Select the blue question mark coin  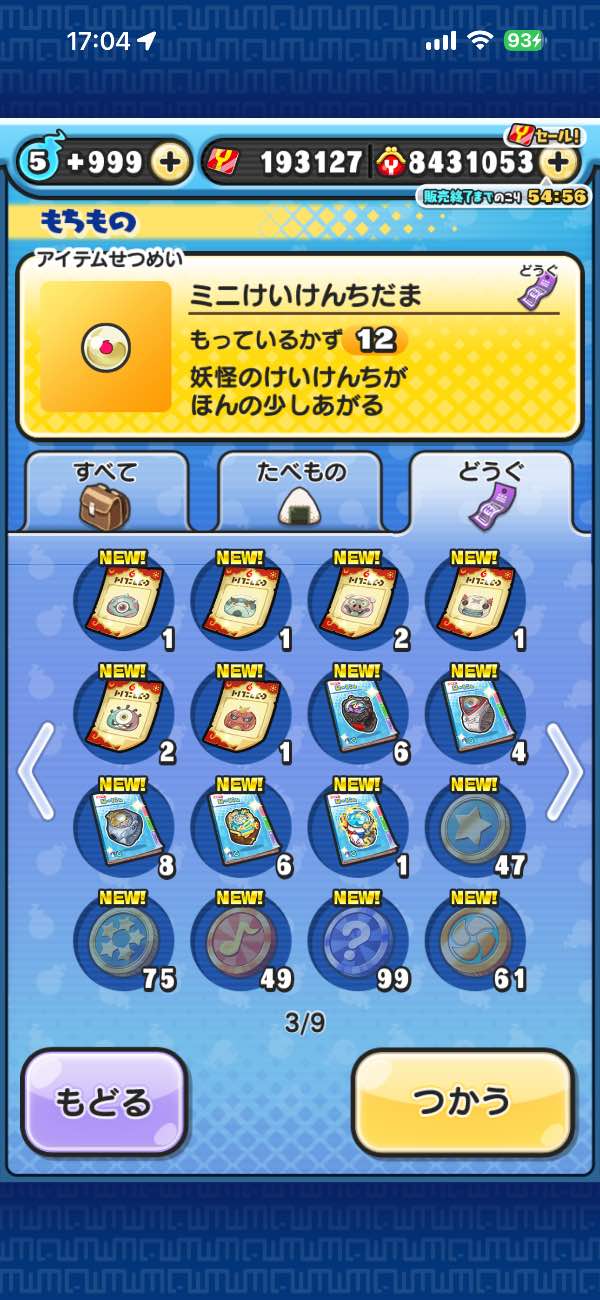[x=358, y=942]
